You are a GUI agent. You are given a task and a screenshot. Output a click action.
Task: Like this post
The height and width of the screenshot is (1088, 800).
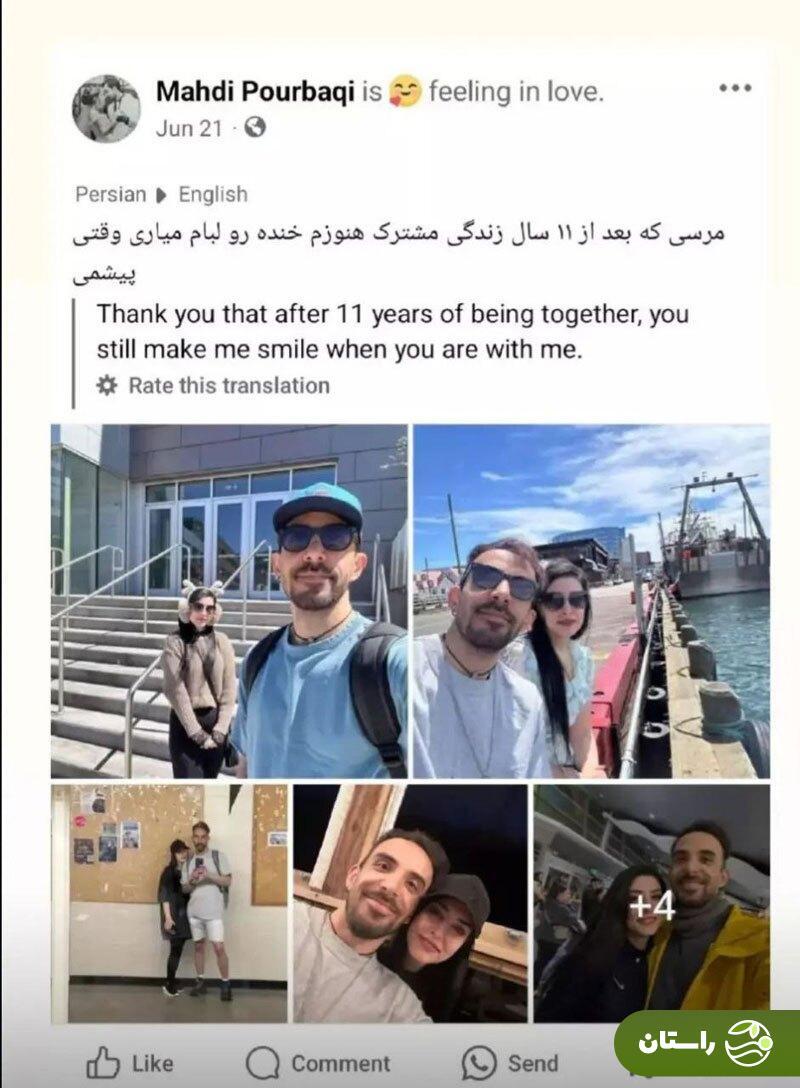pyautogui.click(x=130, y=1063)
